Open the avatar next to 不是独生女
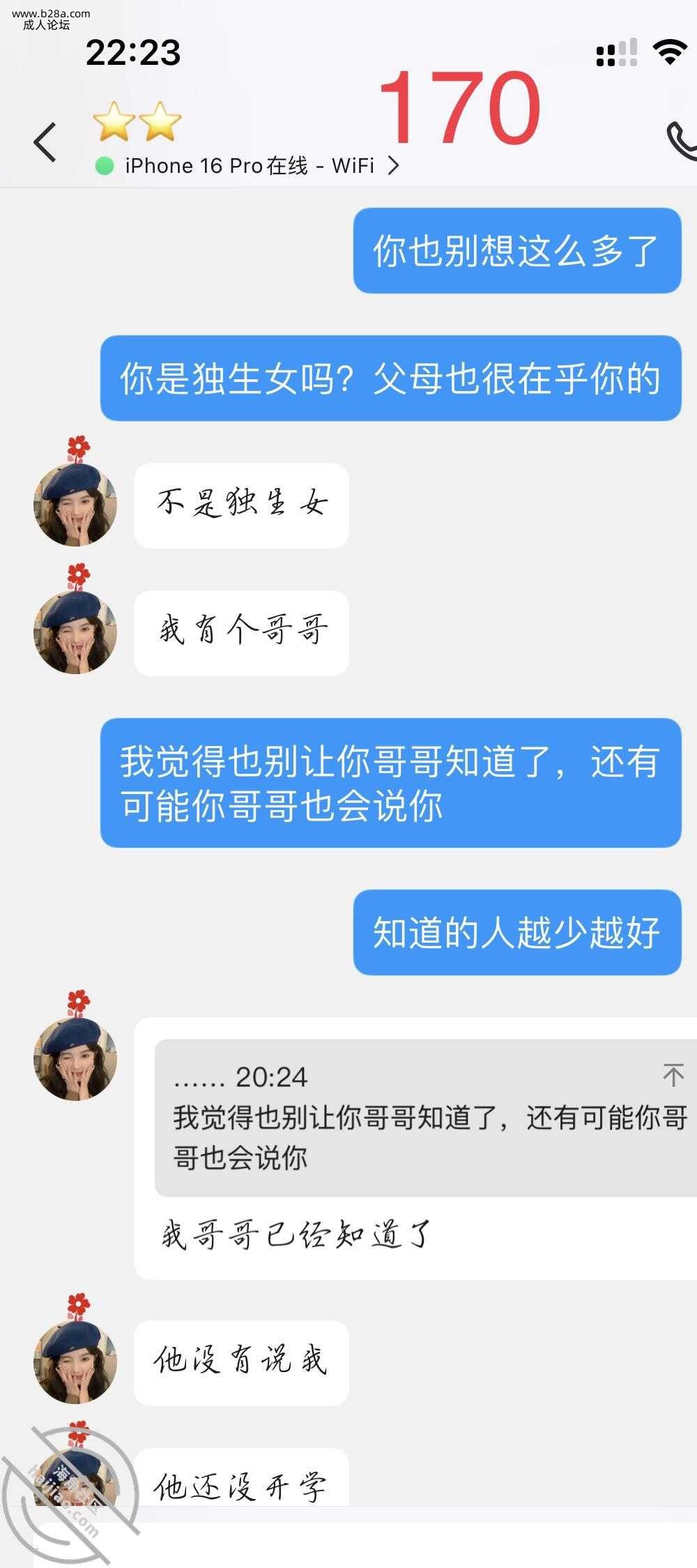 (x=75, y=504)
